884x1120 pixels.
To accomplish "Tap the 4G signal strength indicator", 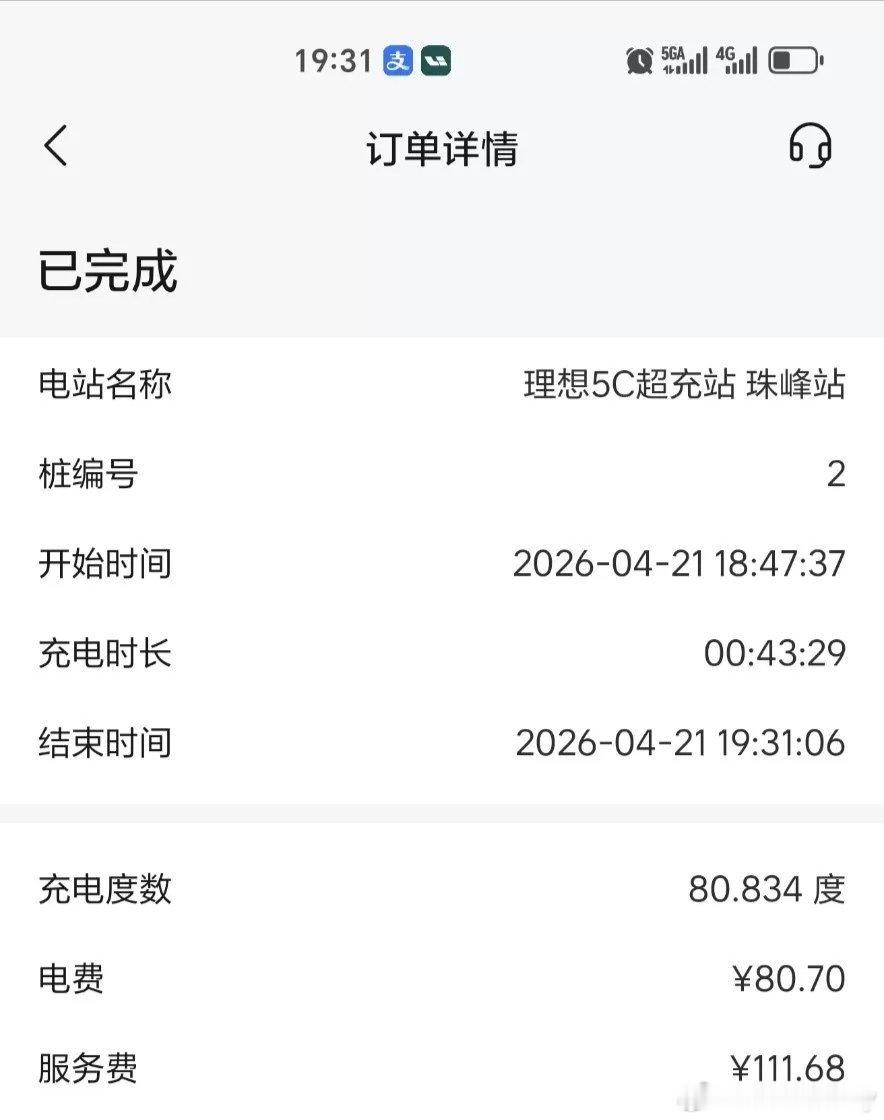I will coord(737,60).
